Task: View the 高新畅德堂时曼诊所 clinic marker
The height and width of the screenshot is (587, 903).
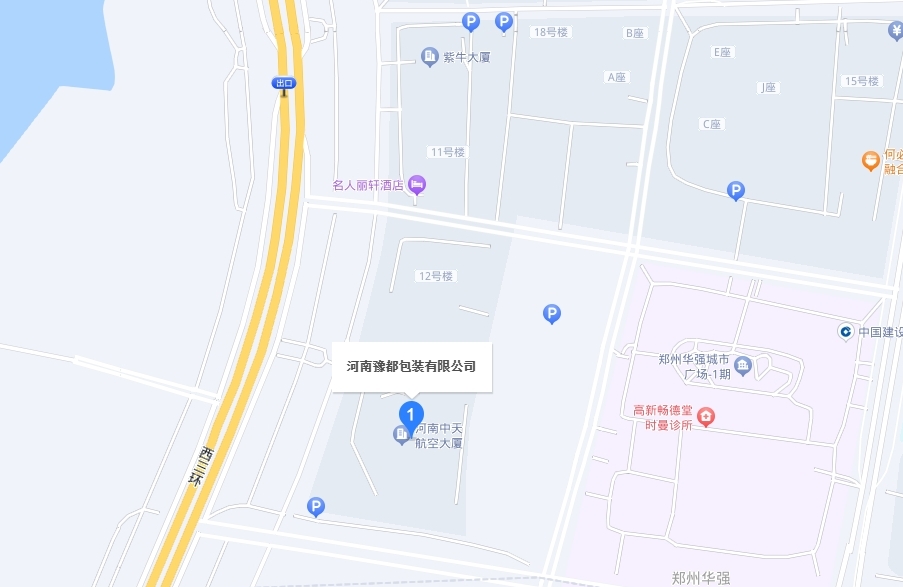Action: 706,417
